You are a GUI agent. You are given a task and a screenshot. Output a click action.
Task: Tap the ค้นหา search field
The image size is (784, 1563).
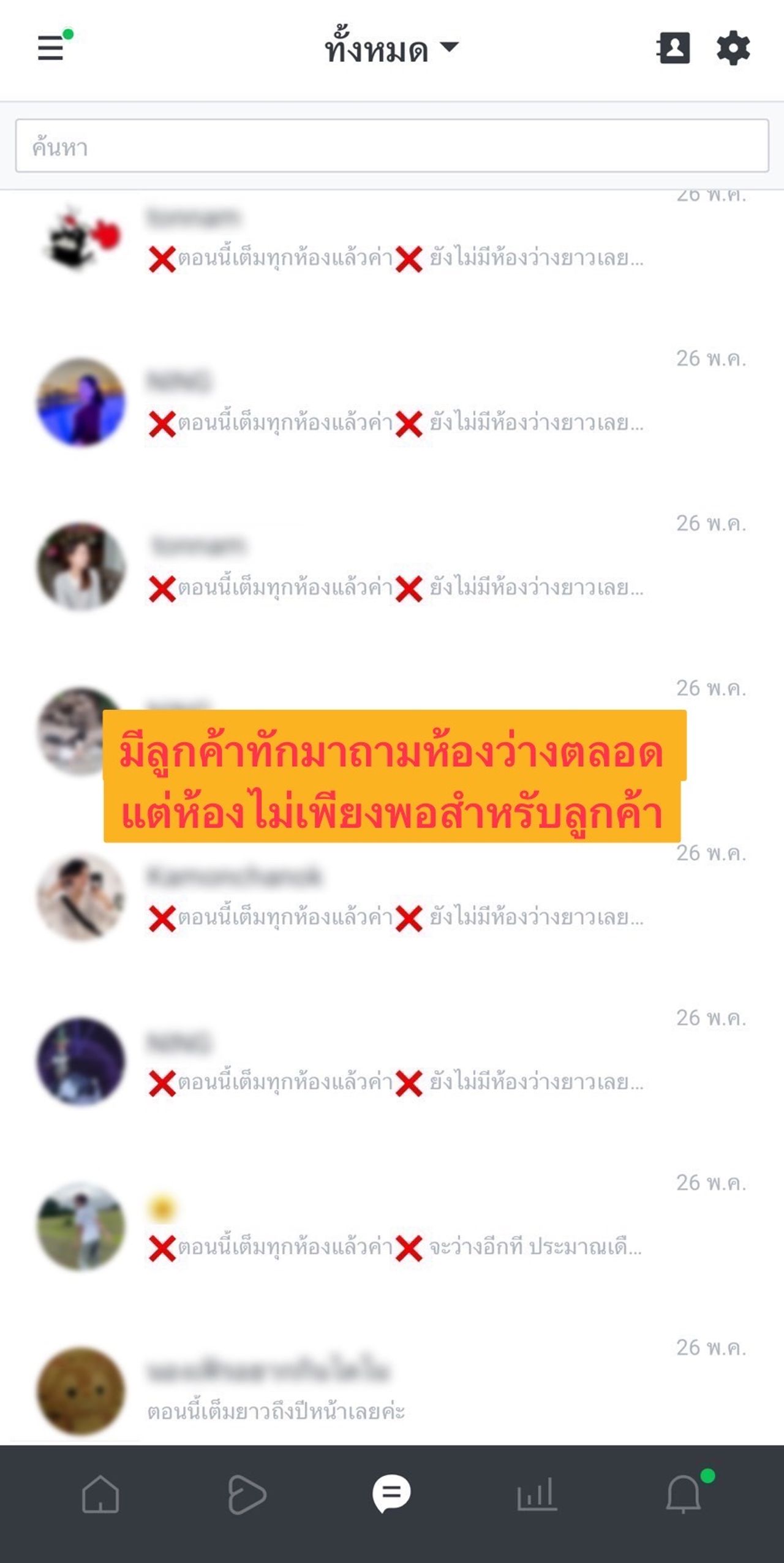coord(392,146)
